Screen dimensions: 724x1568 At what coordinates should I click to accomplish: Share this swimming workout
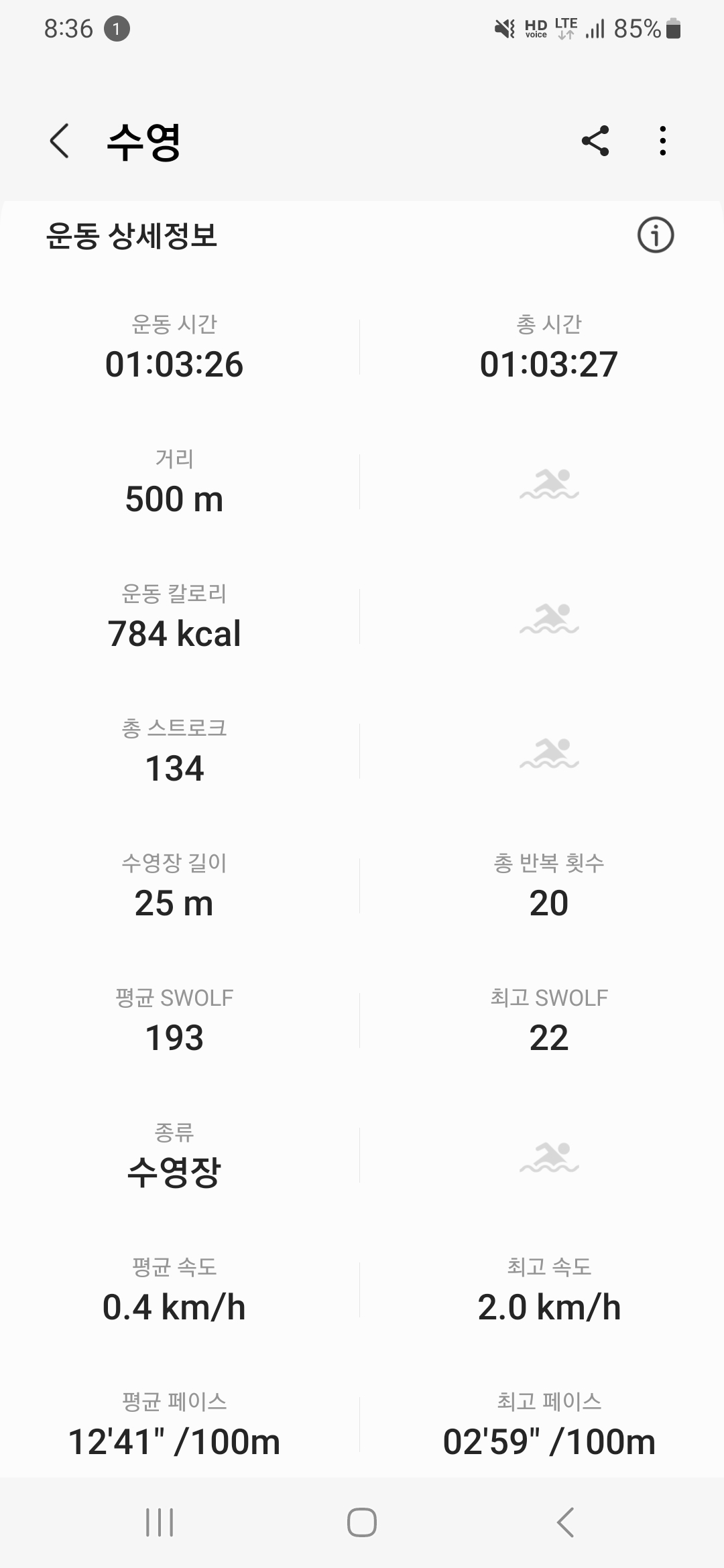[595, 141]
